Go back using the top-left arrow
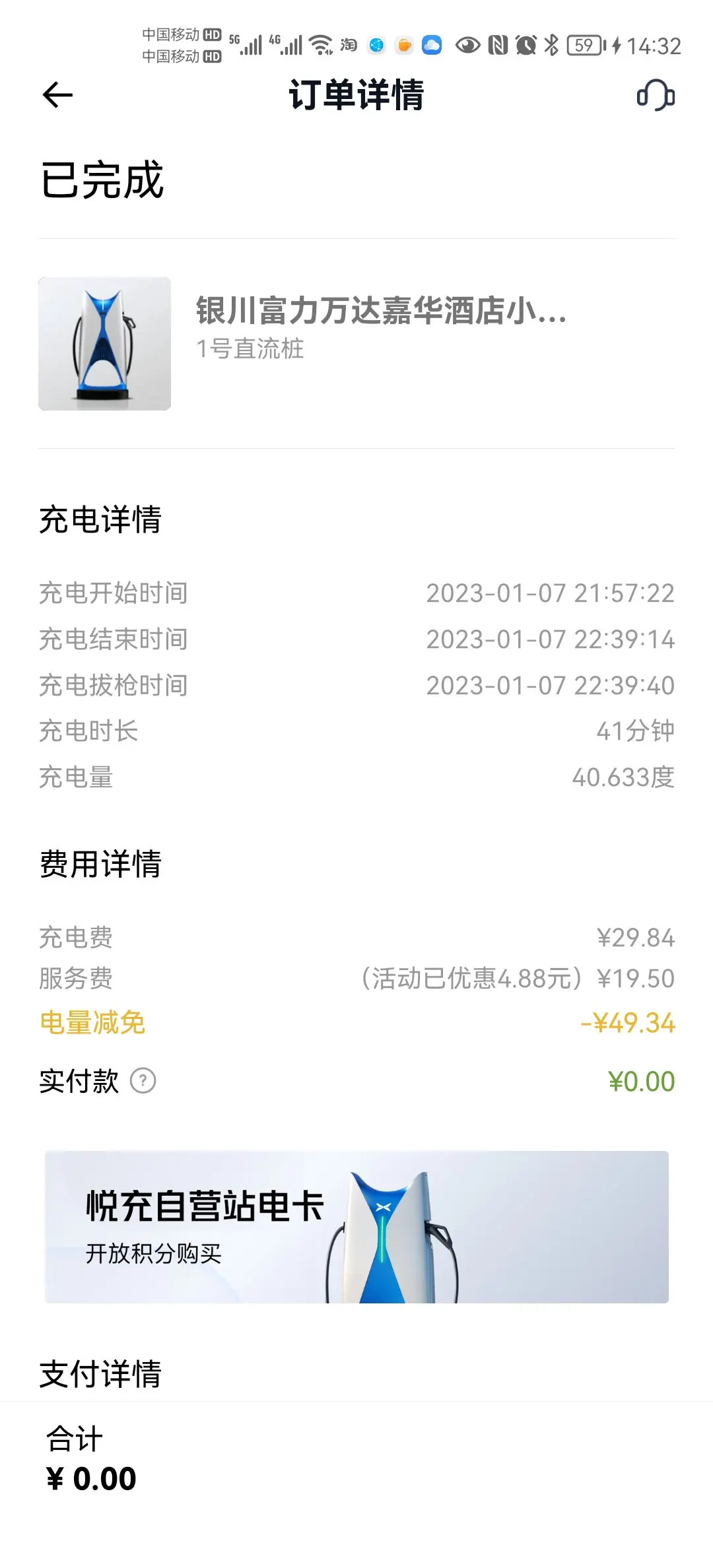Viewport: 713px width, 1568px height. click(57, 95)
